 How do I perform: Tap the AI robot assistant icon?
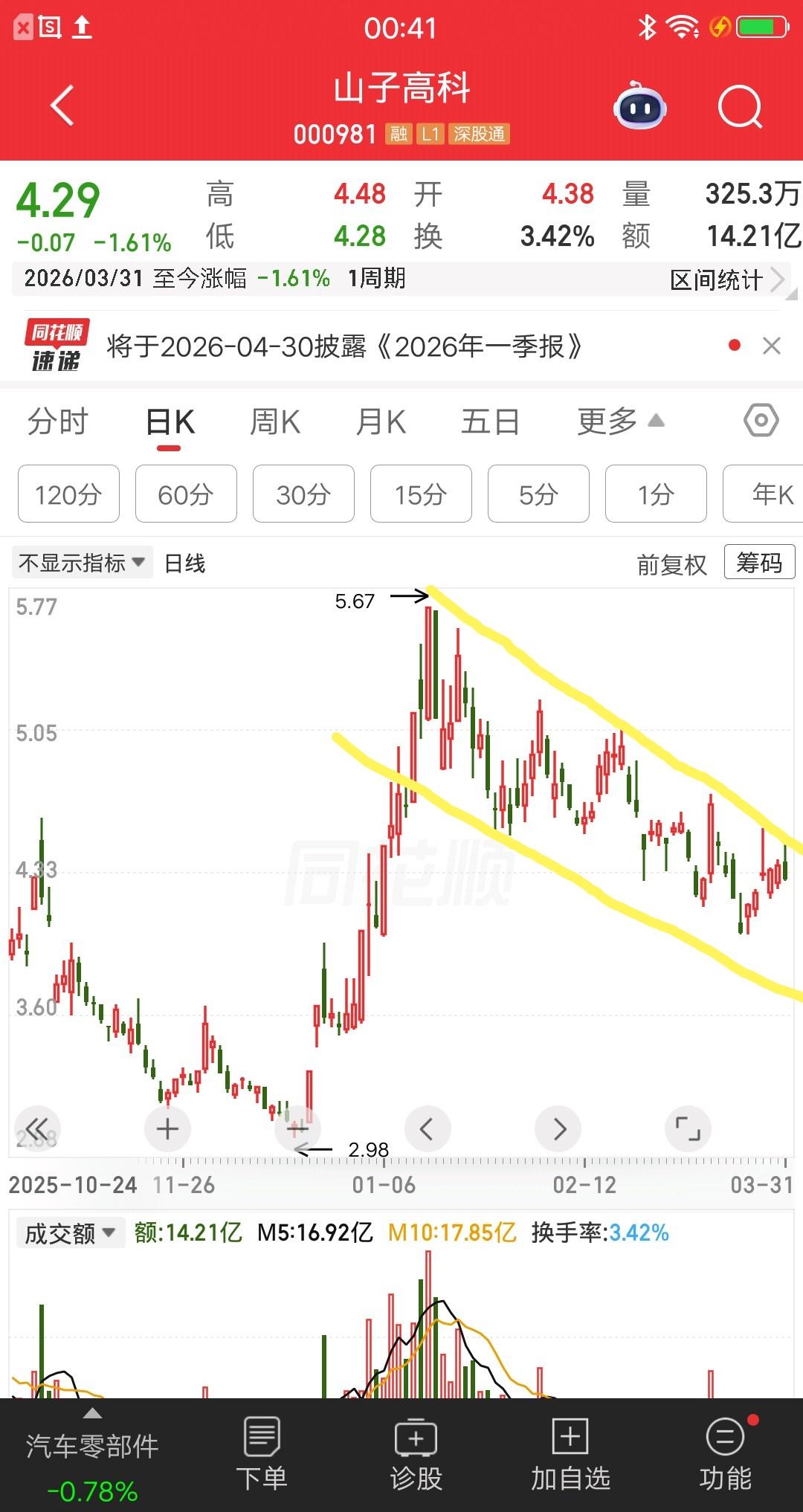click(x=639, y=106)
